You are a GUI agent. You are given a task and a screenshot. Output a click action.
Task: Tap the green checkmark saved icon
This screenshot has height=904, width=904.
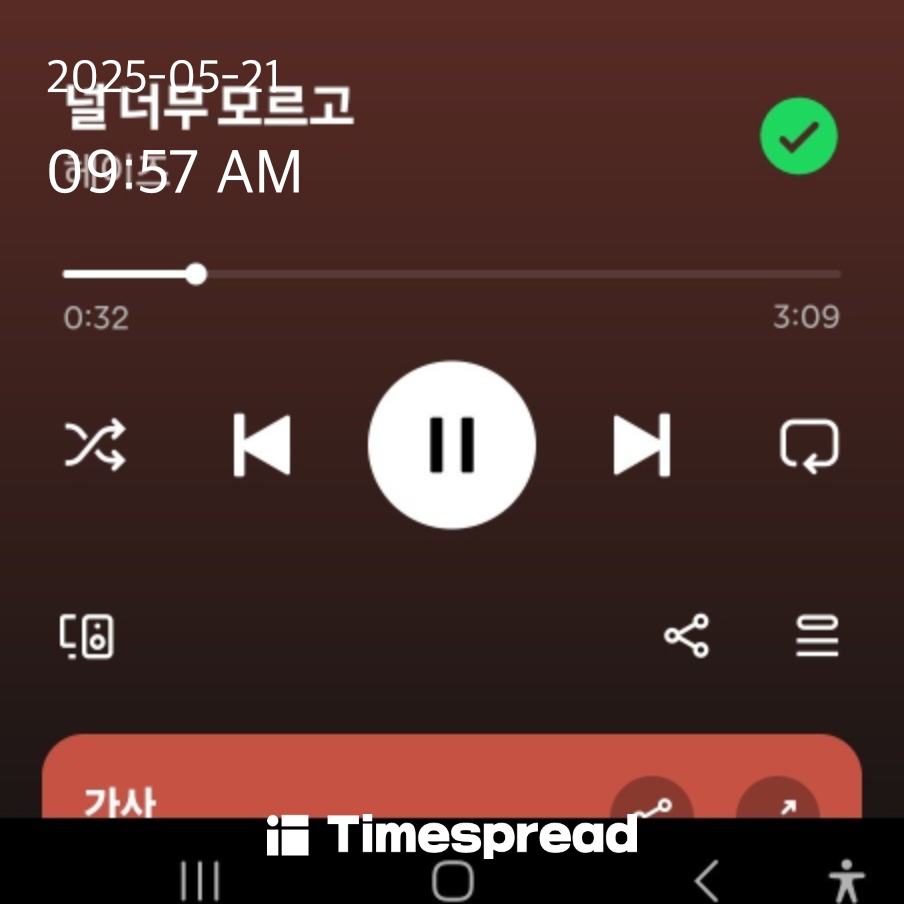point(798,137)
